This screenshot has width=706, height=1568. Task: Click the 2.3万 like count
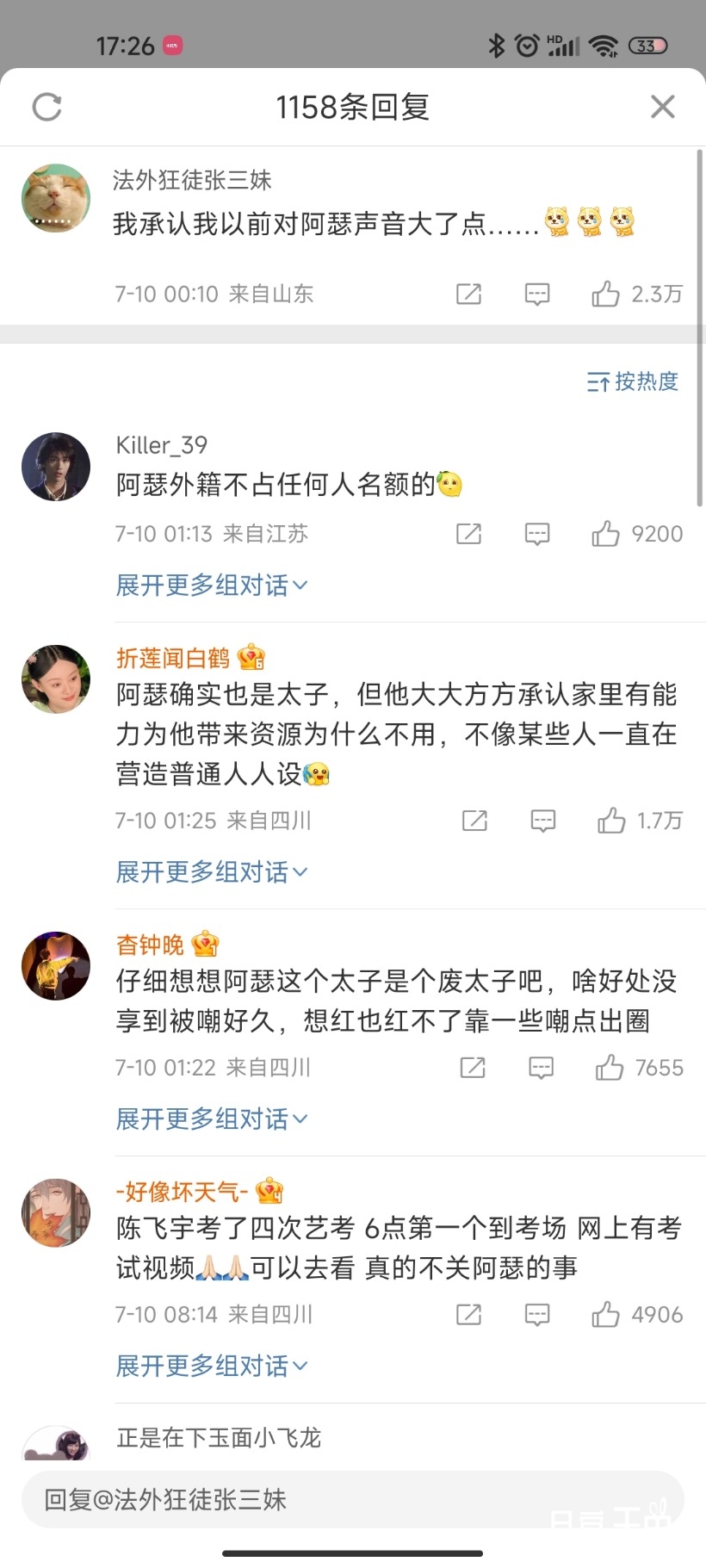[x=657, y=294]
